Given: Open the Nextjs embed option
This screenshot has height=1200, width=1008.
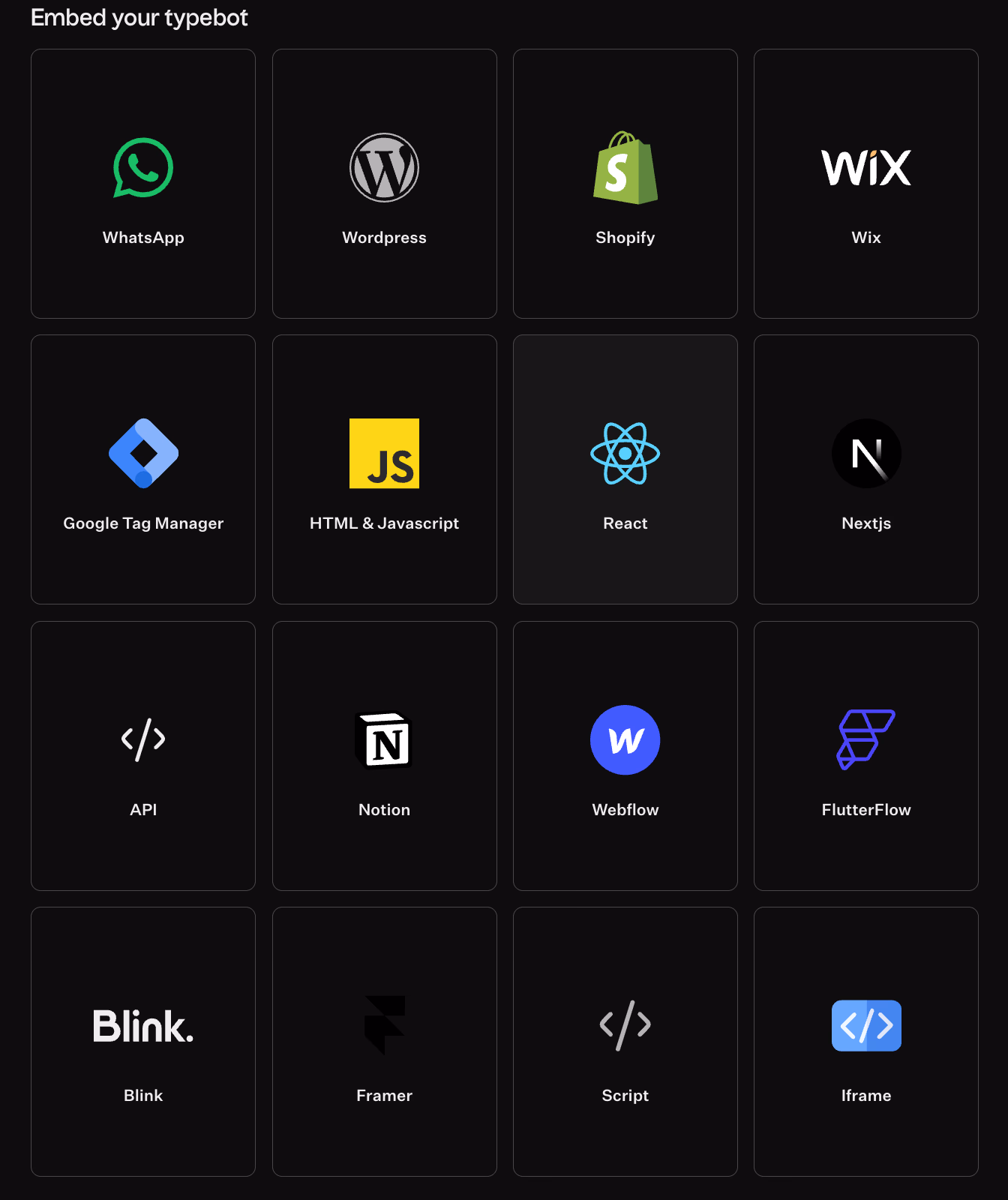Looking at the screenshot, I should tap(865, 469).
